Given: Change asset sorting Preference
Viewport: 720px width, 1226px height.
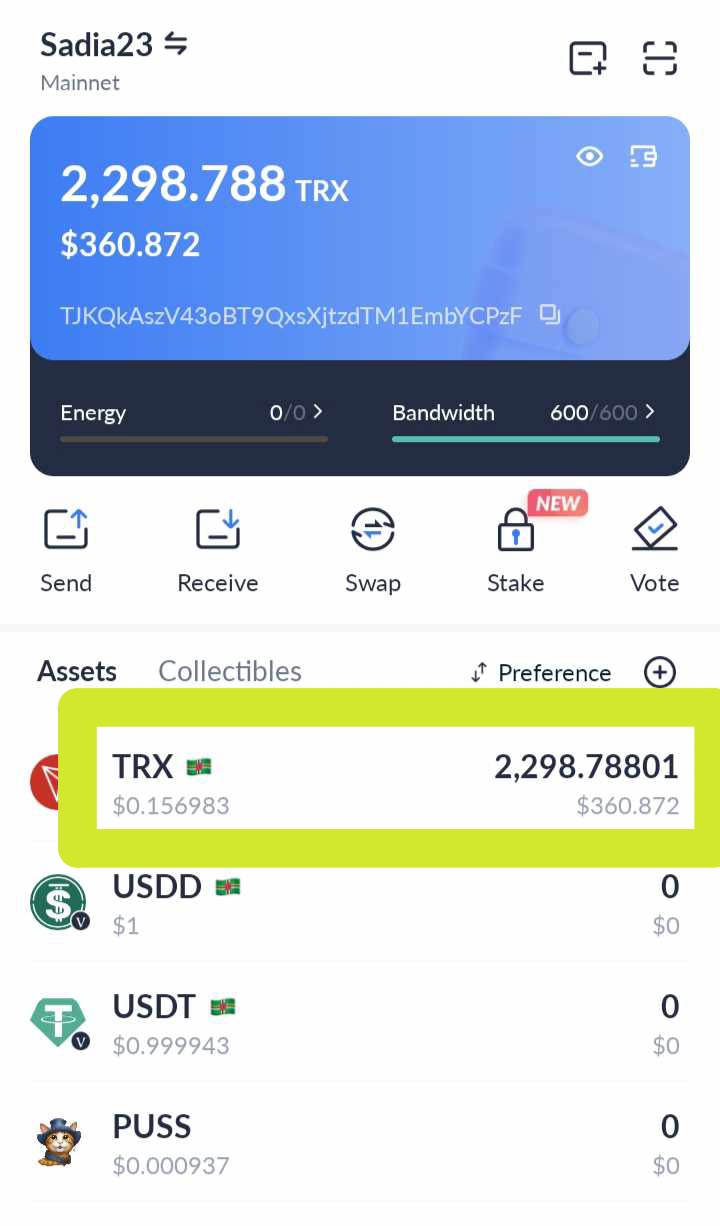Looking at the screenshot, I should (x=541, y=673).
